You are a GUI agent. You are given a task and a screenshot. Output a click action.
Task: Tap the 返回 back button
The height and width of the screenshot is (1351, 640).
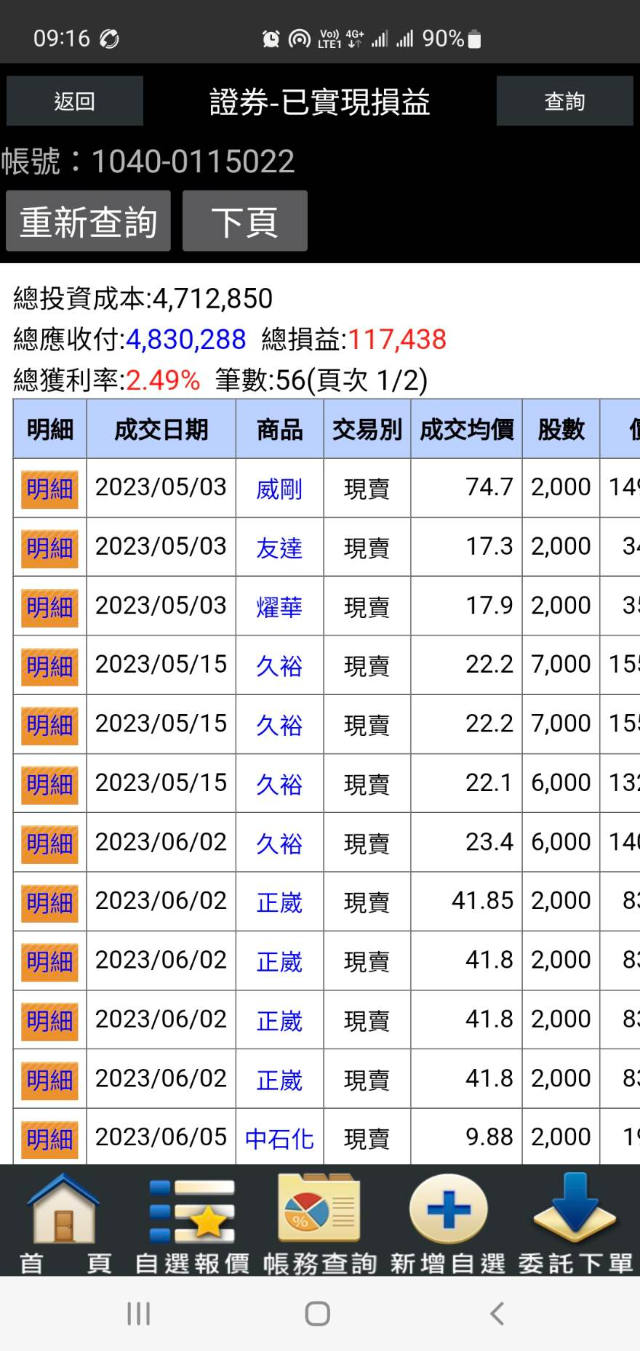[x=74, y=101]
